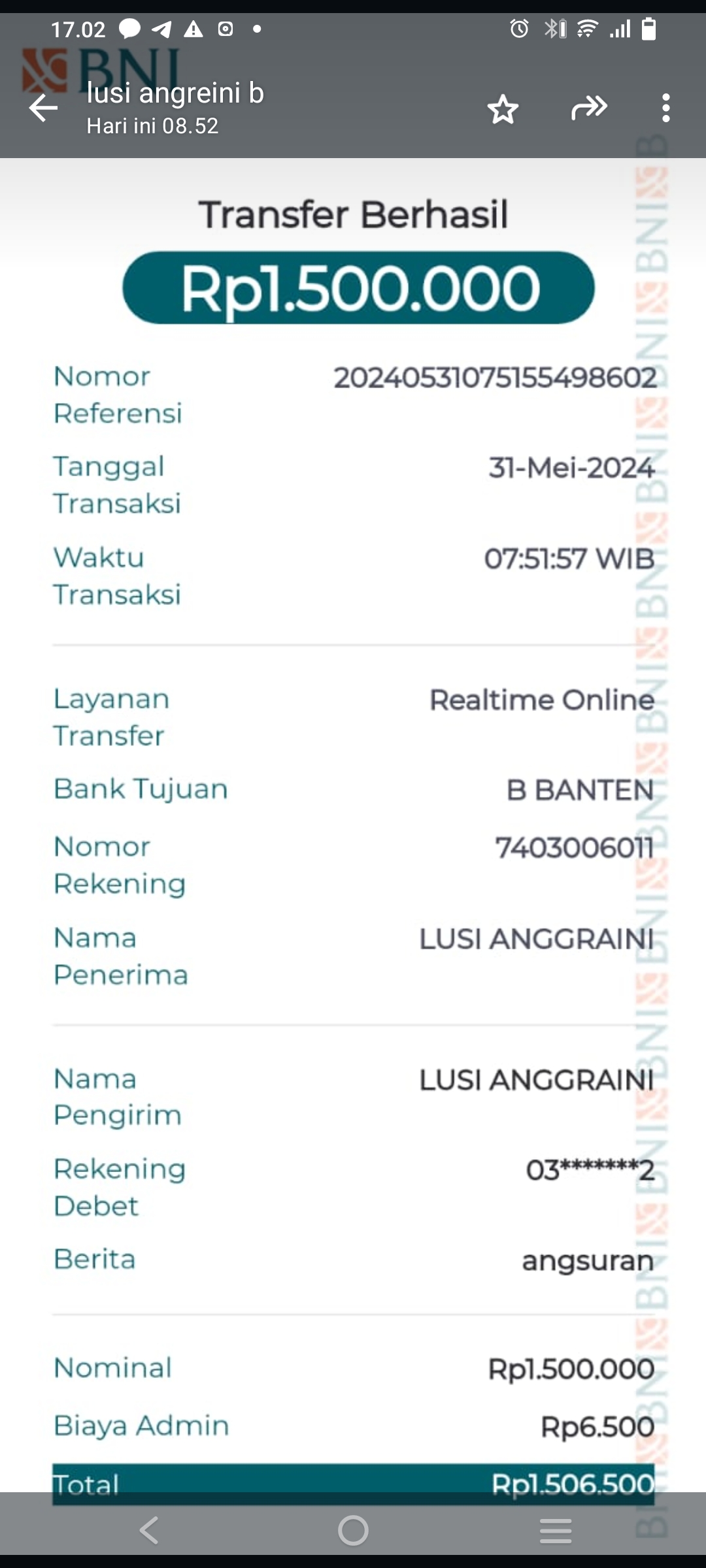Open the three-dot overflow menu
The width and height of the screenshot is (706, 1568).
[x=666, y=109]
